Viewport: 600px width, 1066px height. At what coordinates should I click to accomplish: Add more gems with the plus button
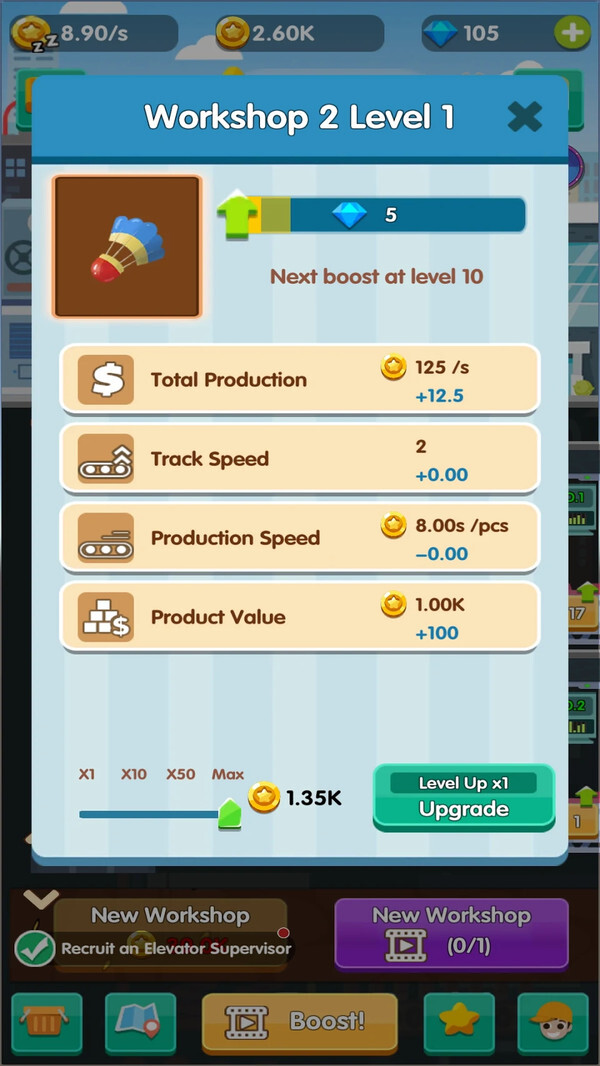tap(572, 33)
